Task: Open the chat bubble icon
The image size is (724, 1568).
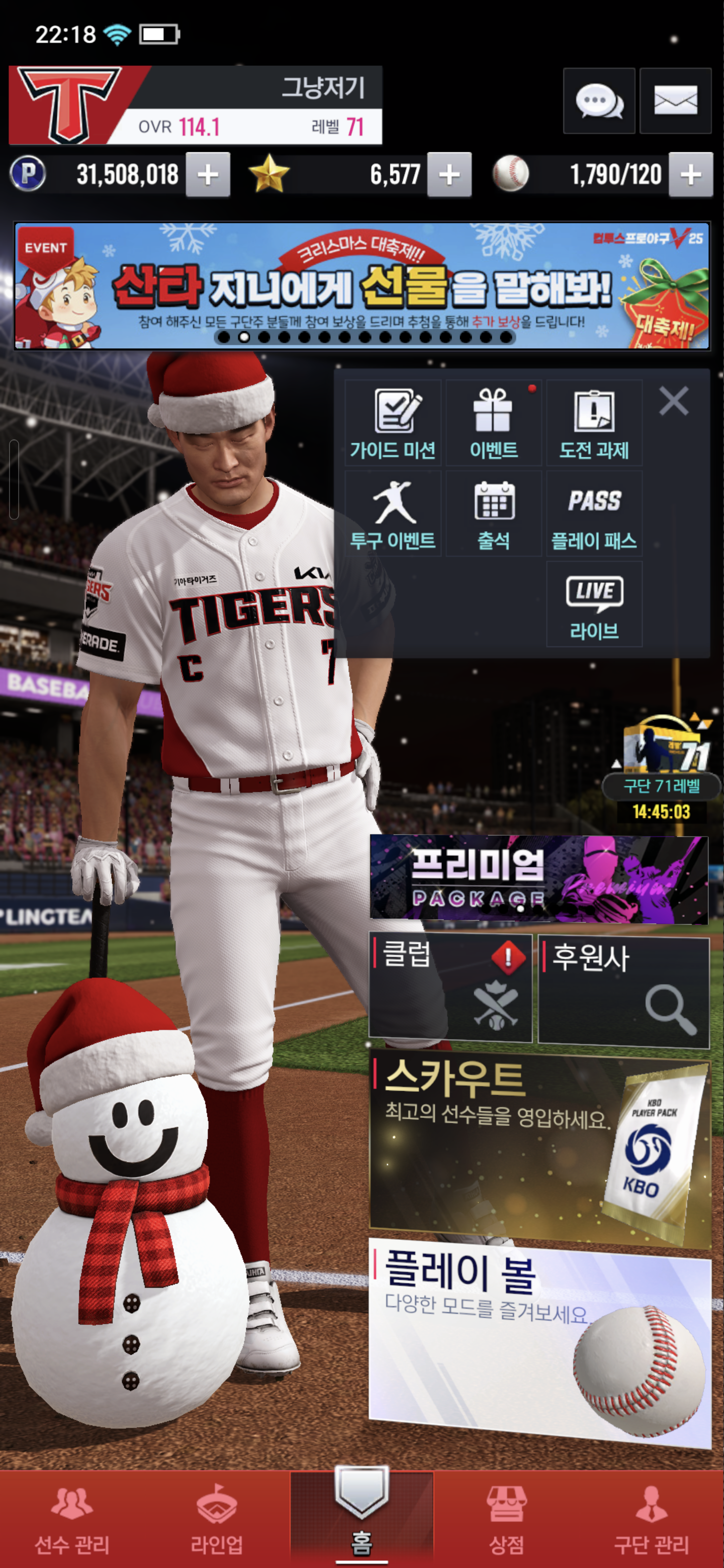Action: click(x=599, y=101)
